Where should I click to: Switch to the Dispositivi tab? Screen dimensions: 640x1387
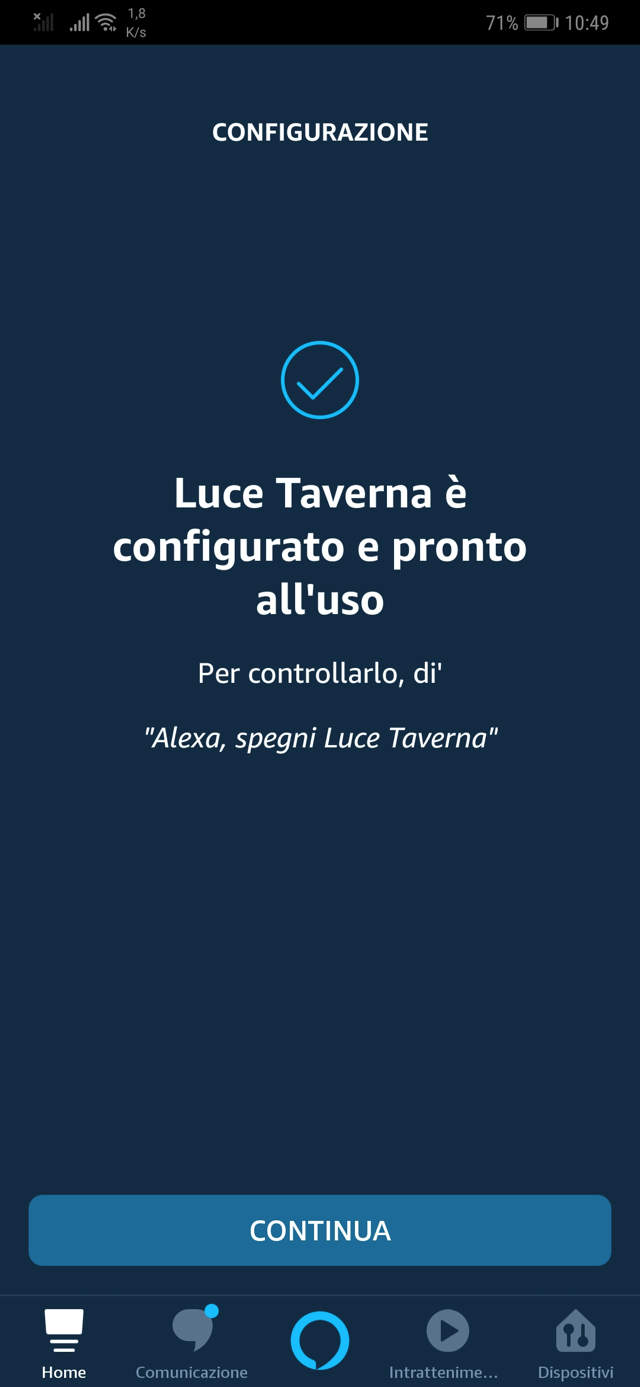click(x=575, y=1343)
